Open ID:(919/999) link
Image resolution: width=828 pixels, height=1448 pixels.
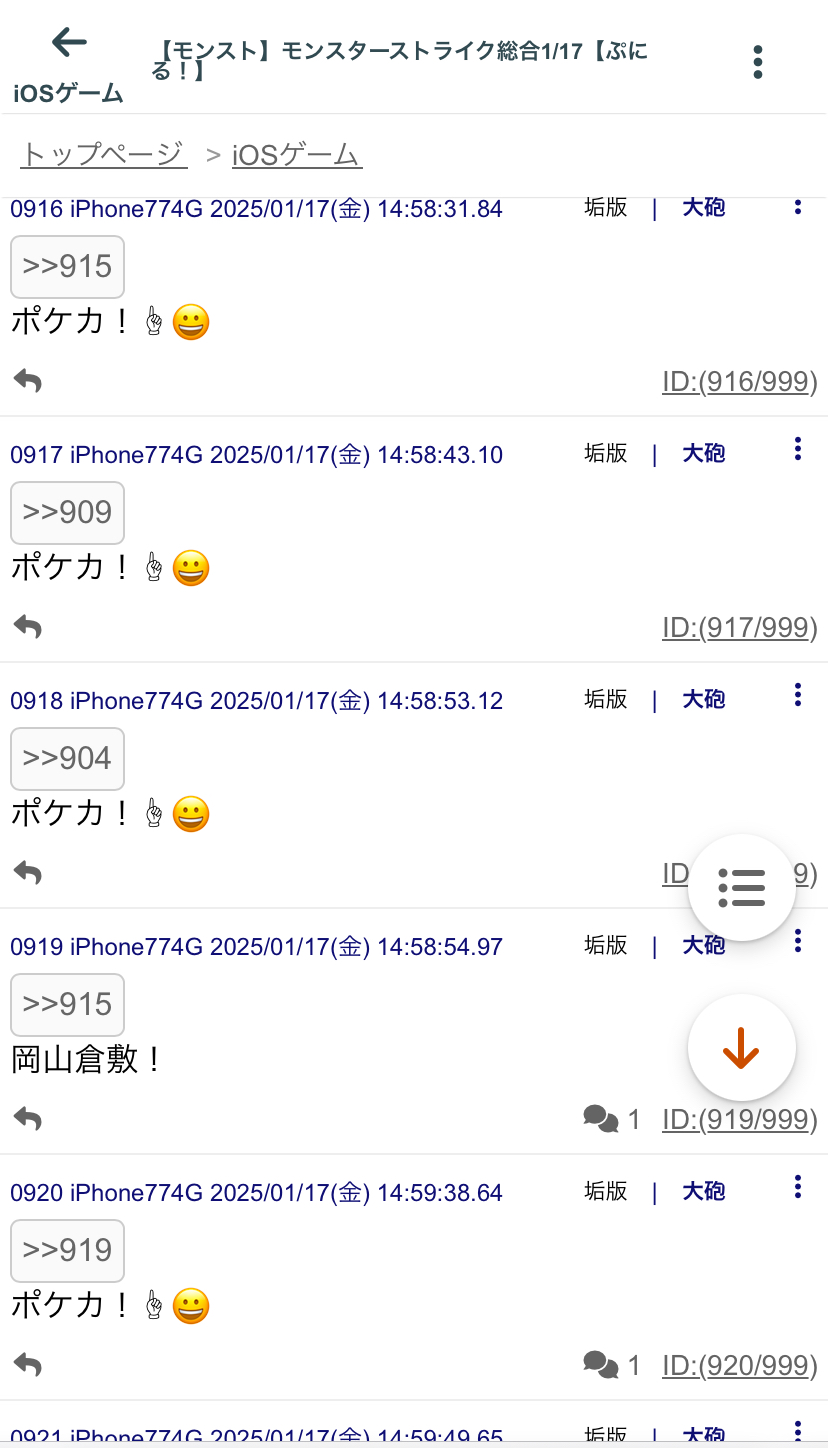(x=739, y=1119)
